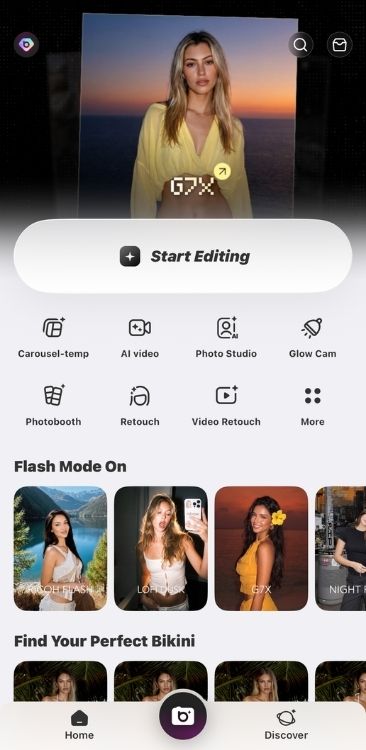
Task: Open the store bag icon
Action: click(x=340, y=45)
